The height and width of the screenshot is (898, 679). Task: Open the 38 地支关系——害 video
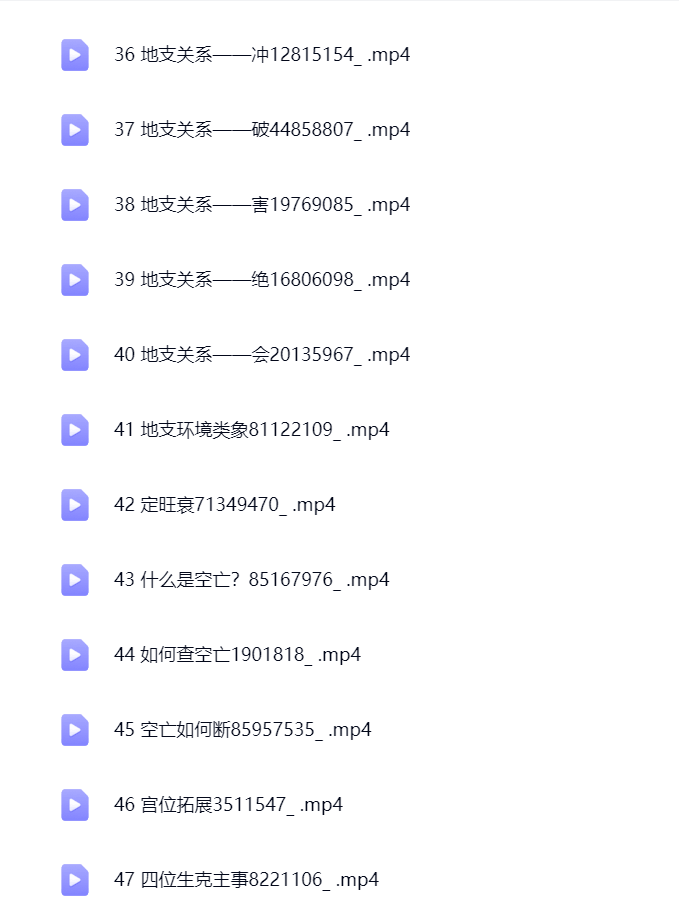tap(262, 205)
